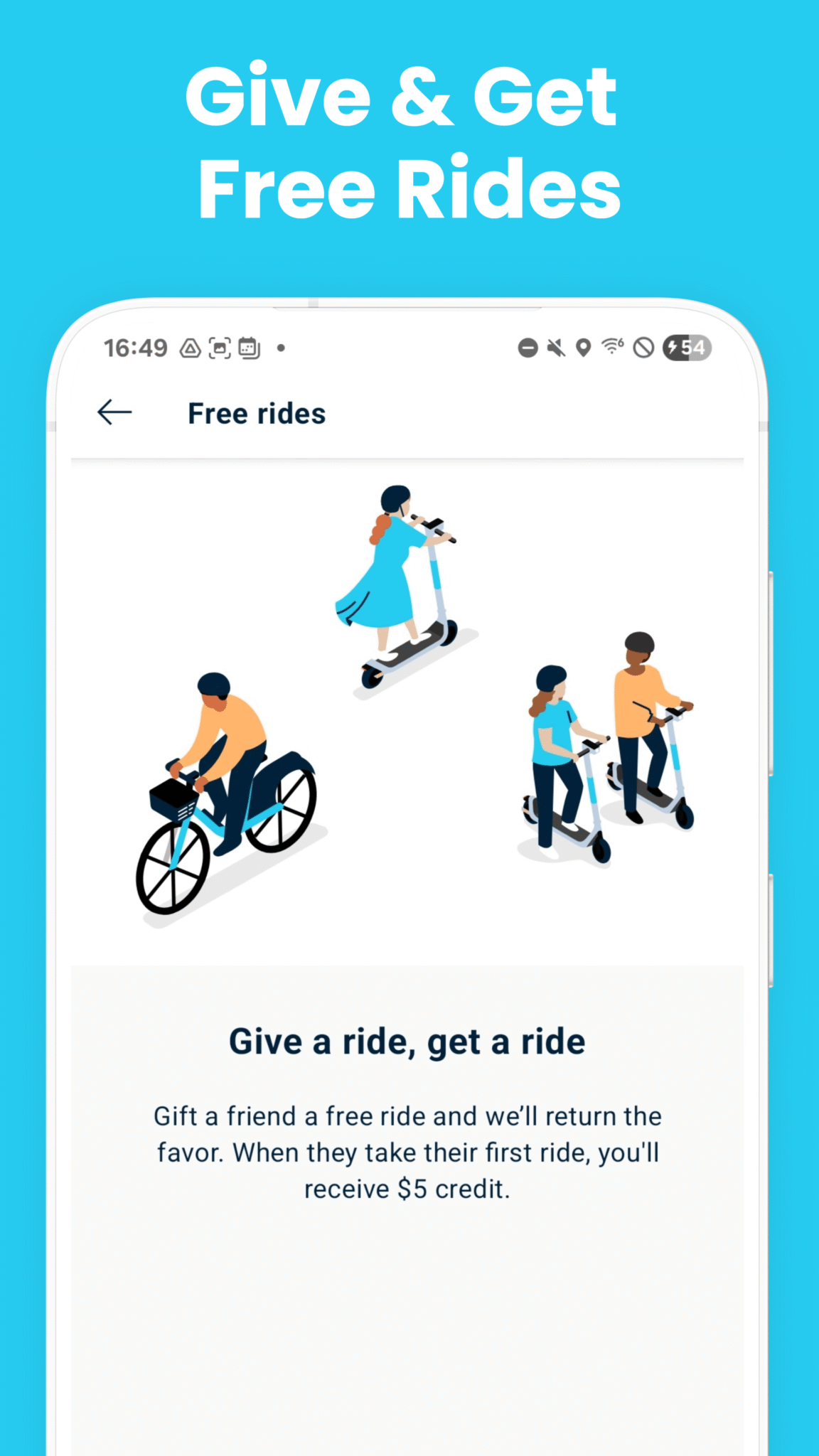Select the triangle warning notification icon

tap(188, 347)
